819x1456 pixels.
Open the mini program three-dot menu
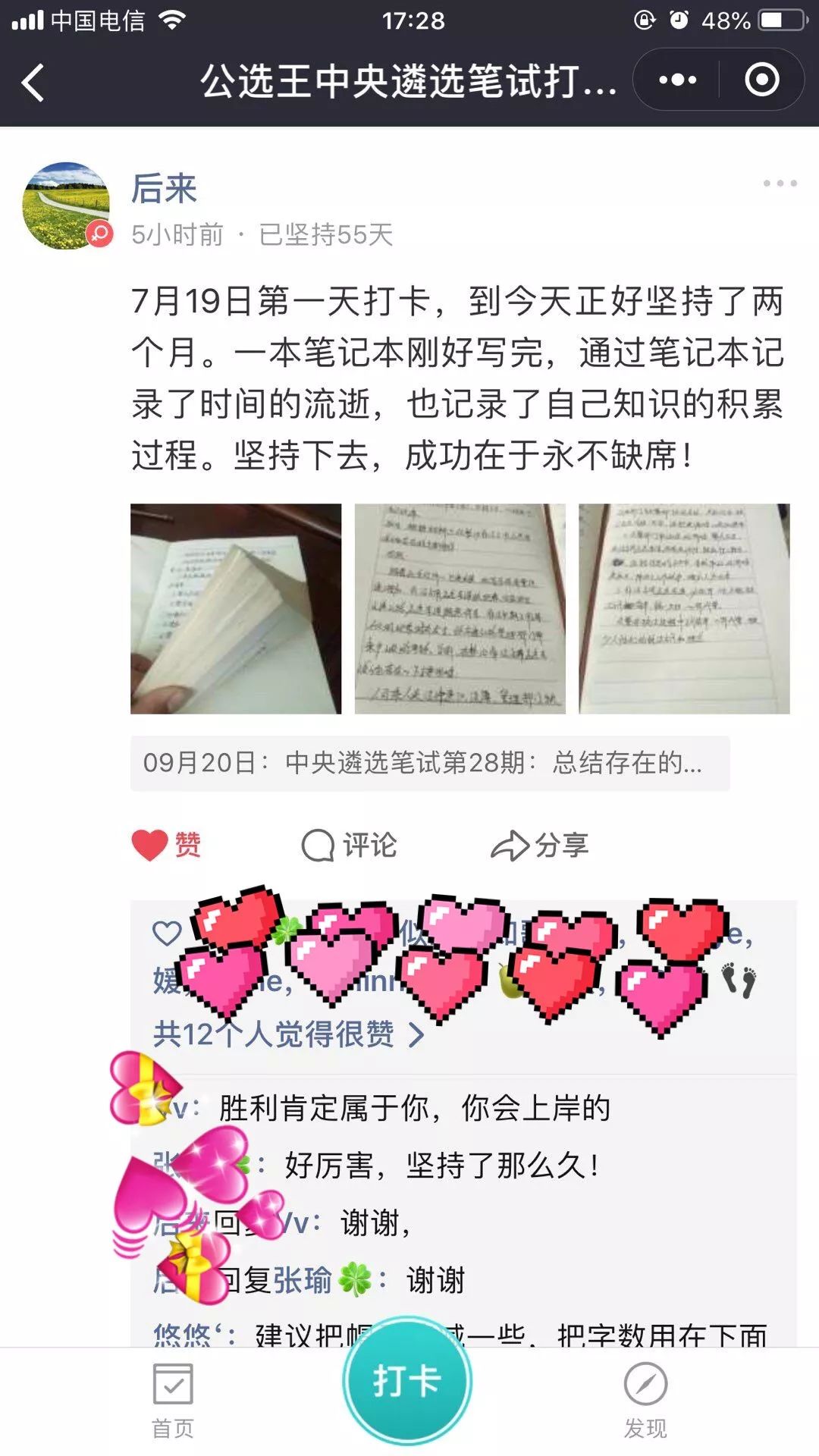[677, 80]
